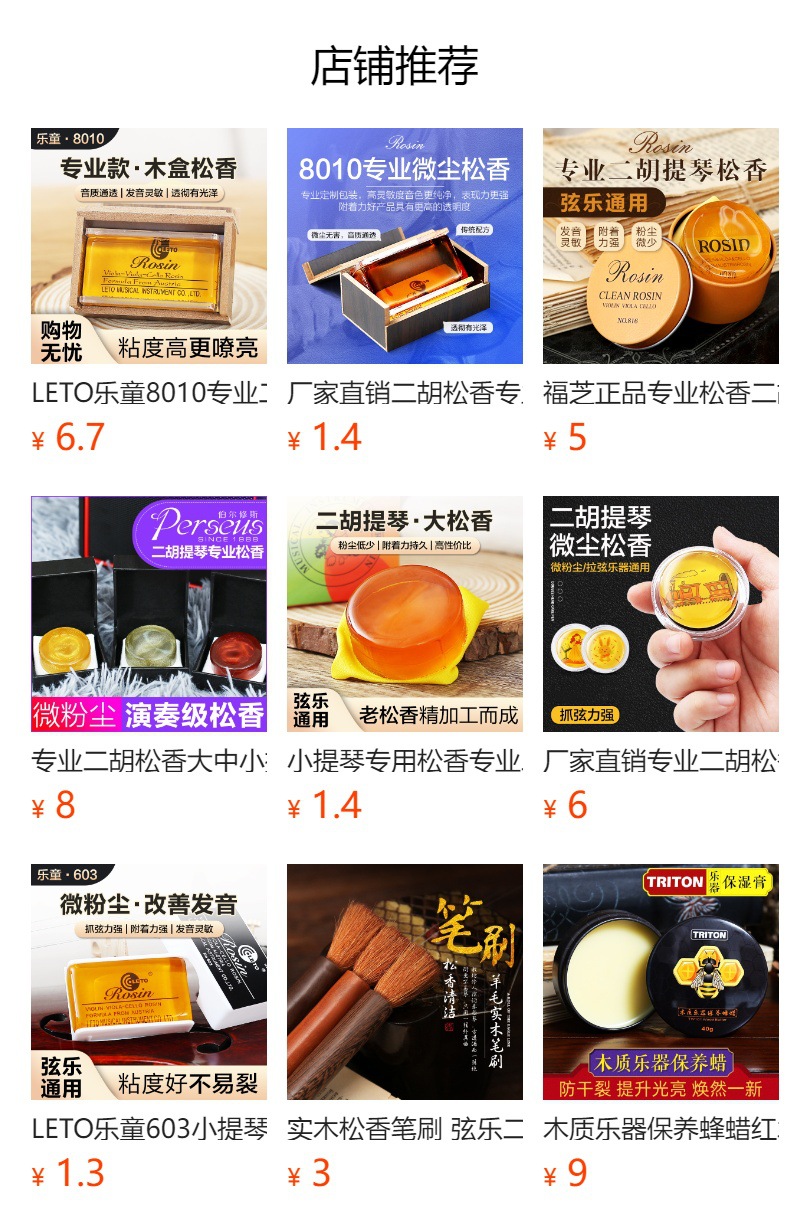Tap the 实木松香笔刷 brush product
Screen dimensions: 790x1232
[x=405, y=982]
